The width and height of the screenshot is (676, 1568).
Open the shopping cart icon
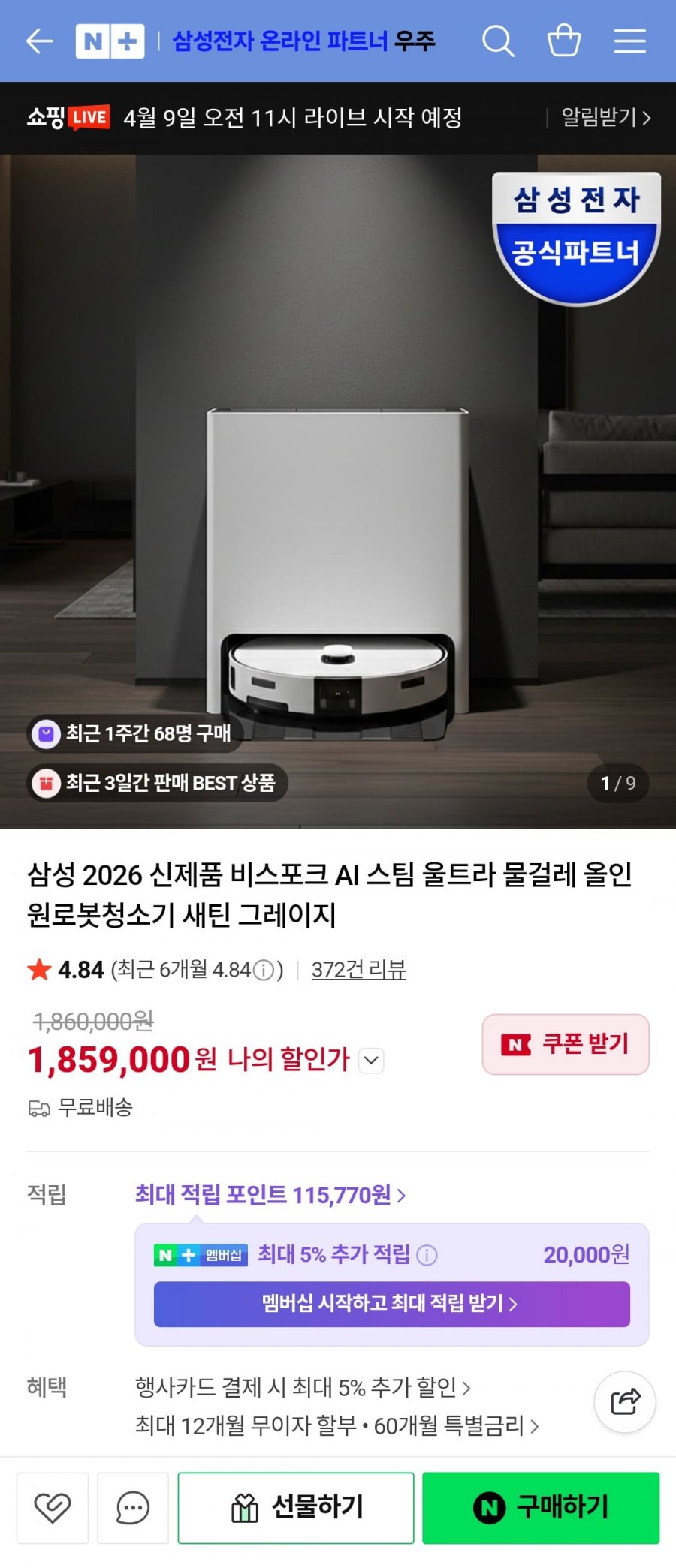(565, 41)
